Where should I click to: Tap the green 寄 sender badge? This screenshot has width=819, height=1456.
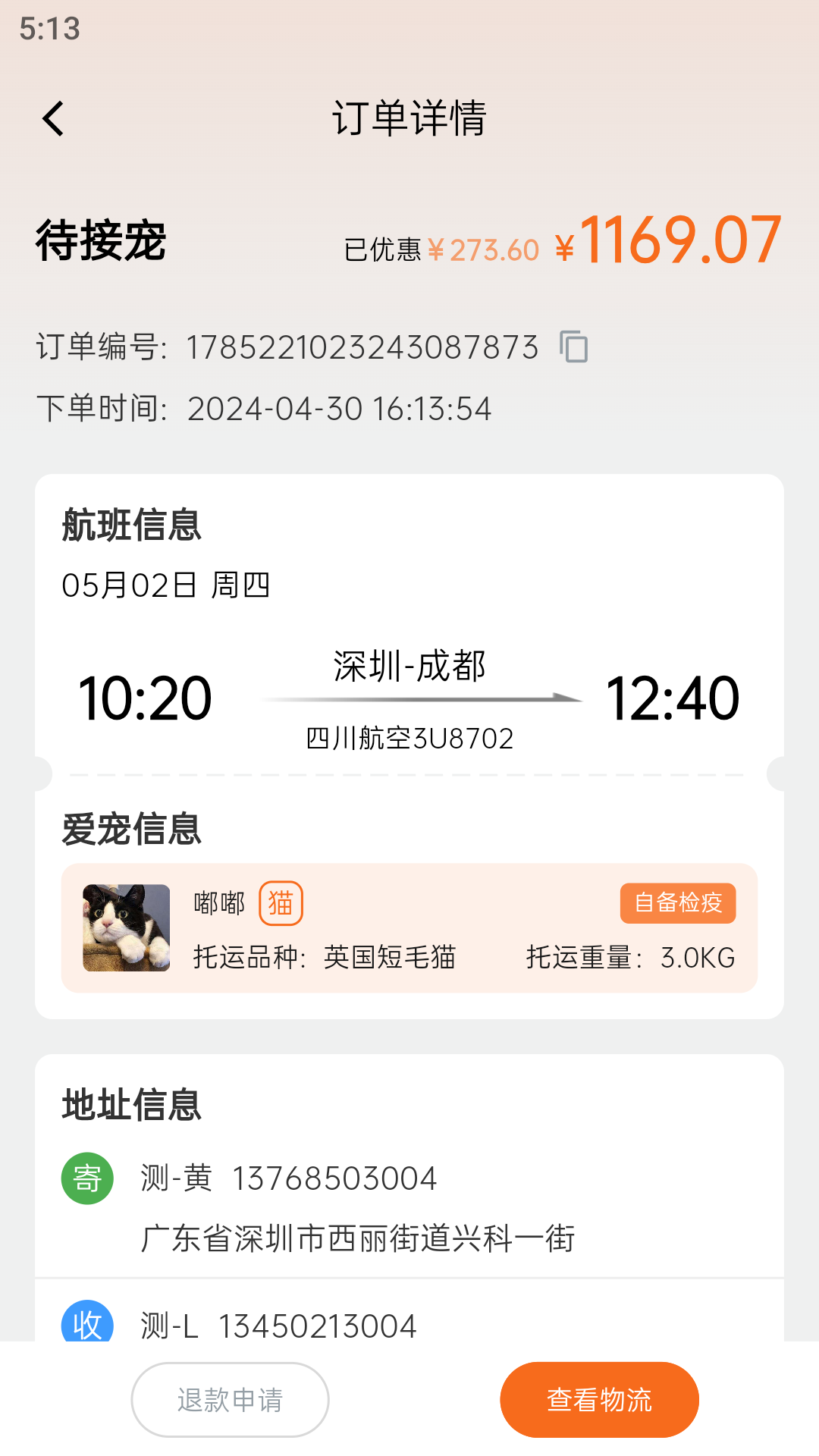[x=86, y=1178]
